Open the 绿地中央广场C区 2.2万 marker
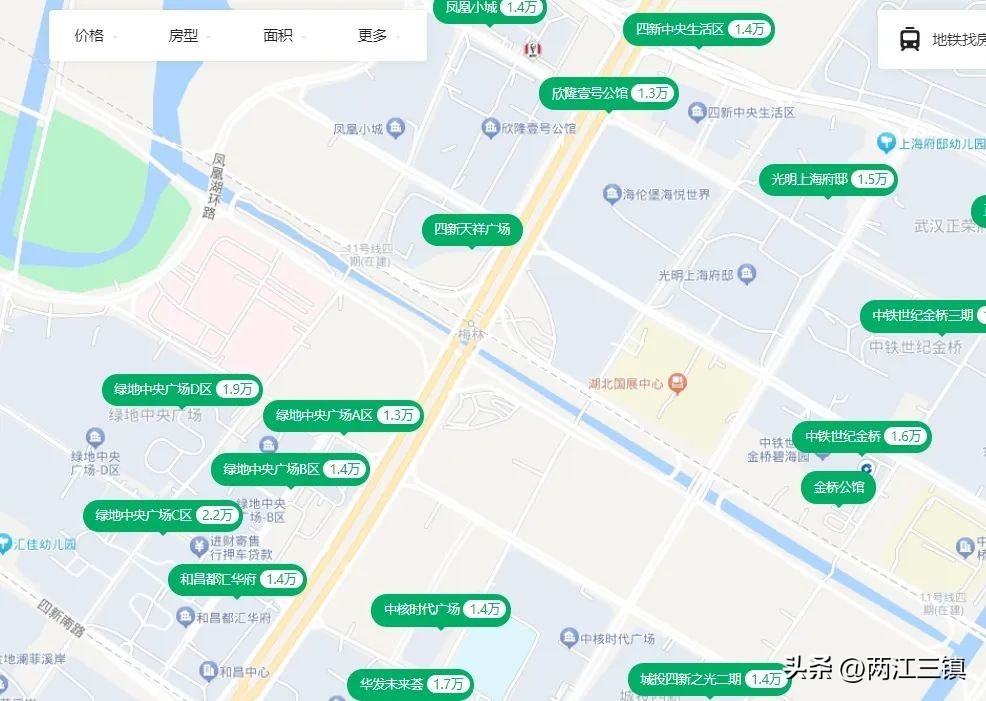986x701 pixels. click(162, 516)
